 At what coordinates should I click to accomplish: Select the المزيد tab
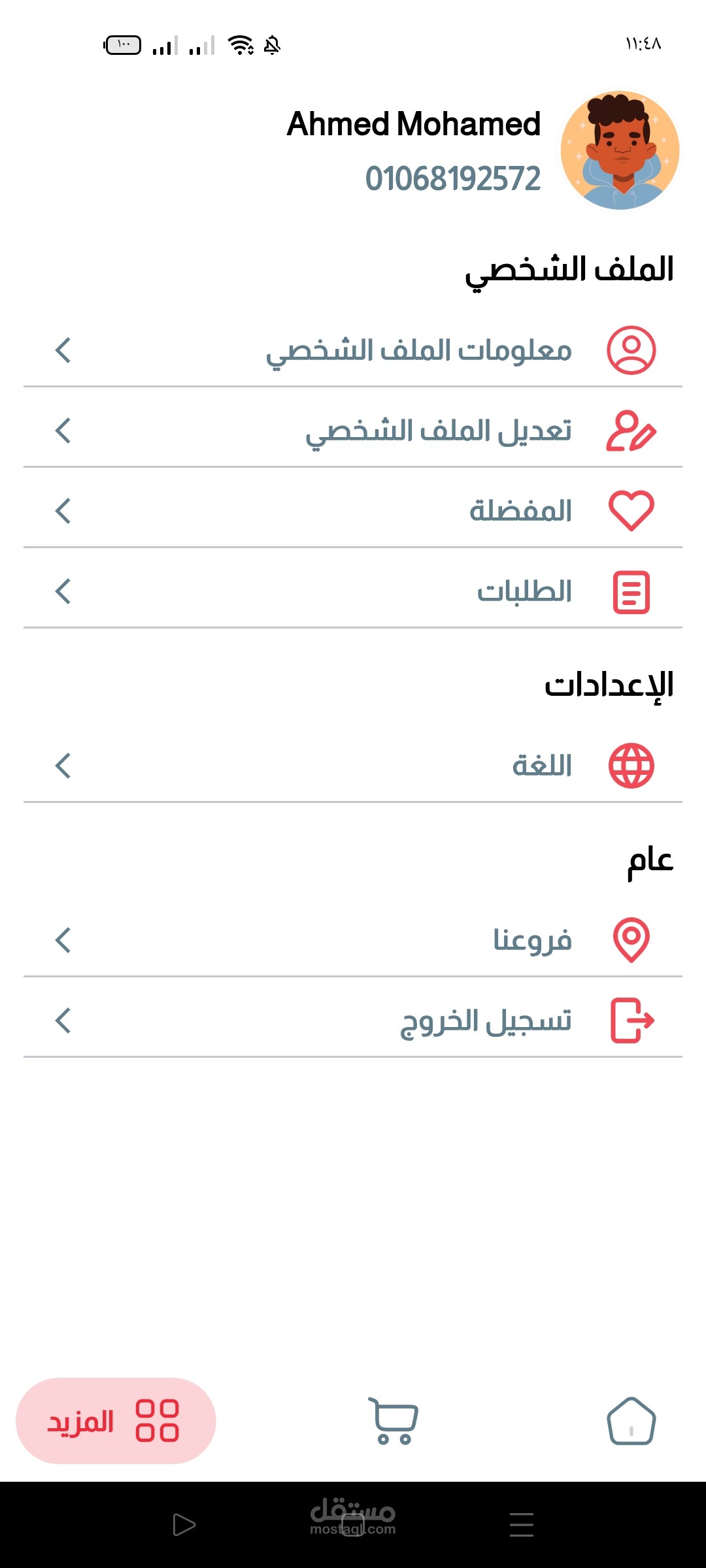click(x=116, y=1422)
